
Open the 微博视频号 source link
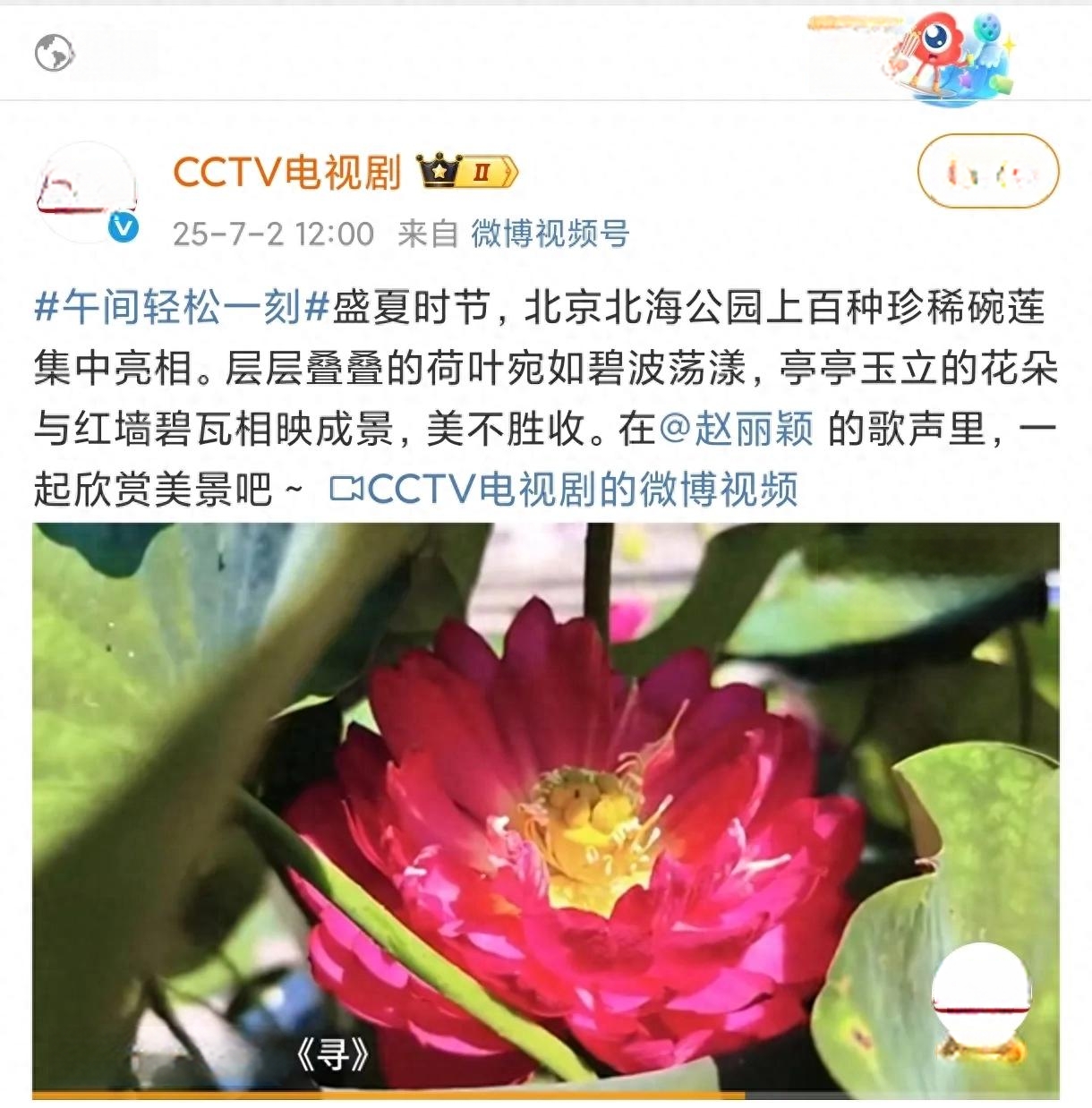pyautogui.click(x=550, y=234)
